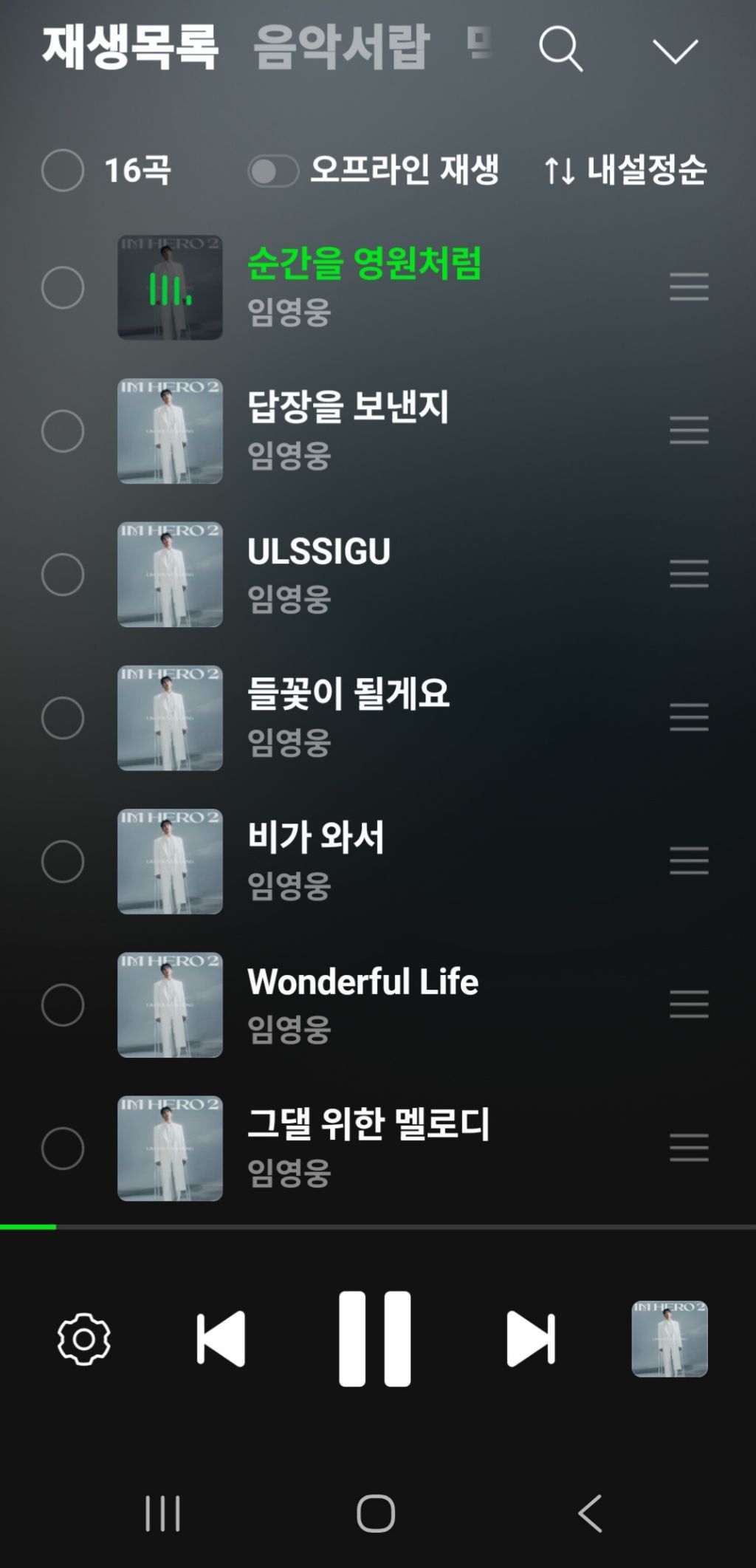Open player settings gear
The image size is (756, 1568).
[84, 1338]
